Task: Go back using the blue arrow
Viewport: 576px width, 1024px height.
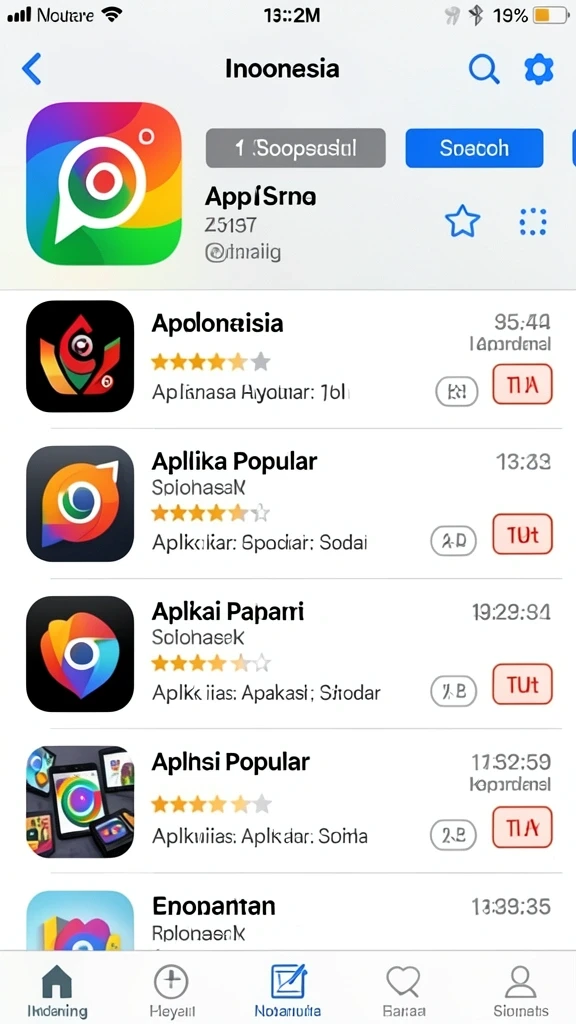Action: (x=31, y=69)
